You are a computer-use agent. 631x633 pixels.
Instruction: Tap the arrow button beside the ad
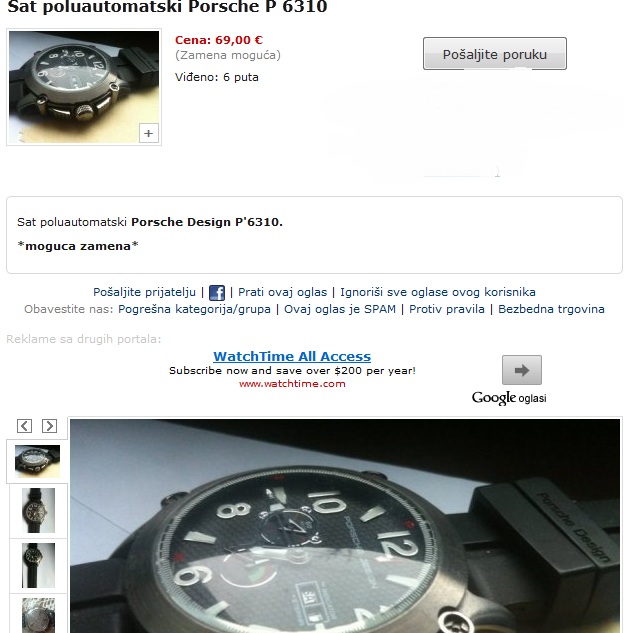click(521, 370)
